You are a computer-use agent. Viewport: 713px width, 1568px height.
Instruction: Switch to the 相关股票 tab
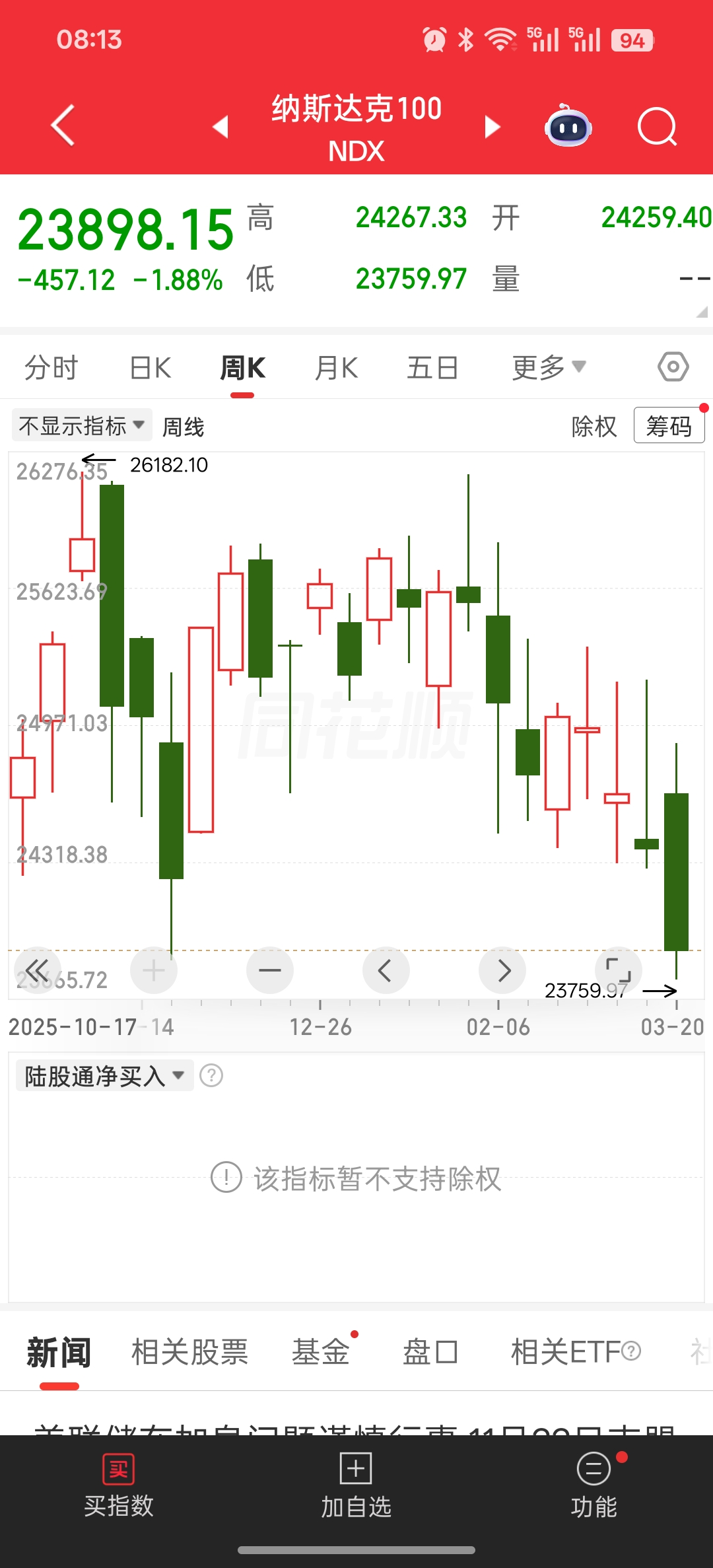[x=189, y=1352]
